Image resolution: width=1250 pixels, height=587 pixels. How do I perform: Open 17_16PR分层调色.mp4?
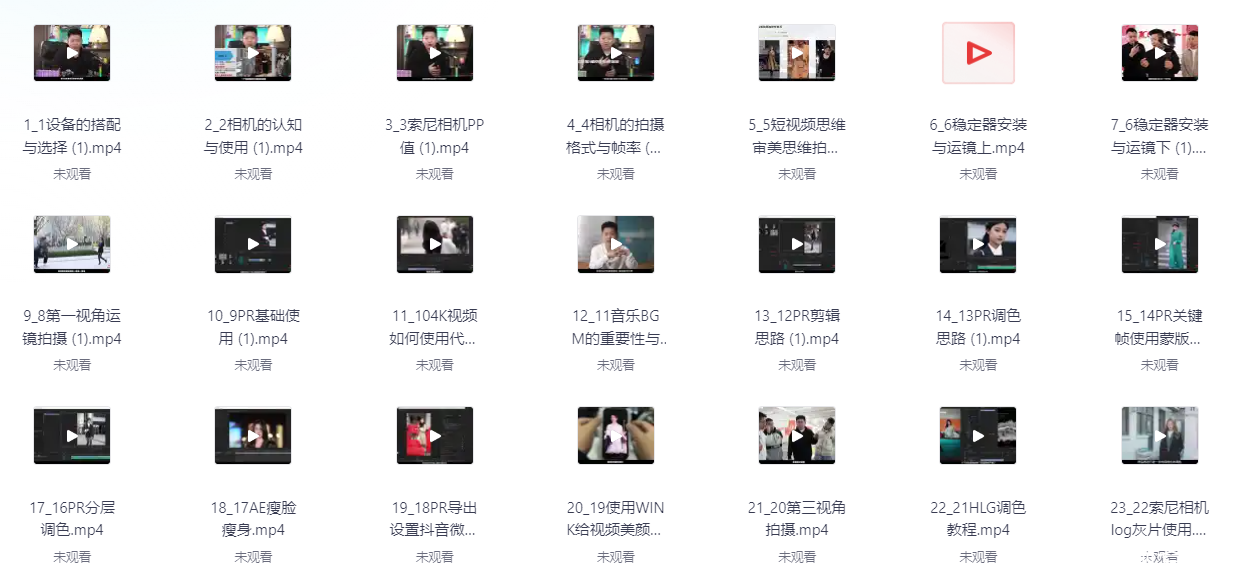click(x=72, y=435)
